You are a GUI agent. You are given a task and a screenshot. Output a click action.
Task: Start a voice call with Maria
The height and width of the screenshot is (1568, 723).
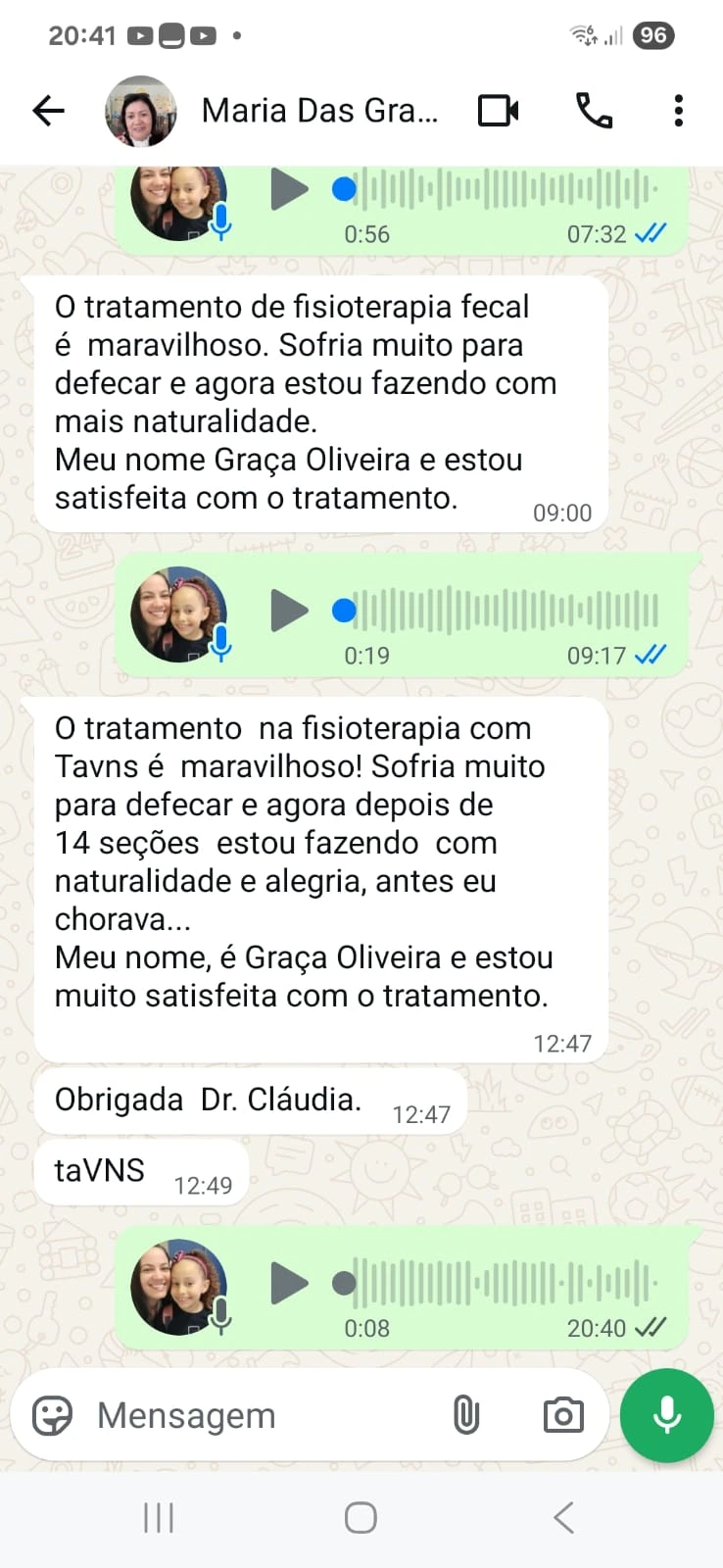(x=594, y=111)
